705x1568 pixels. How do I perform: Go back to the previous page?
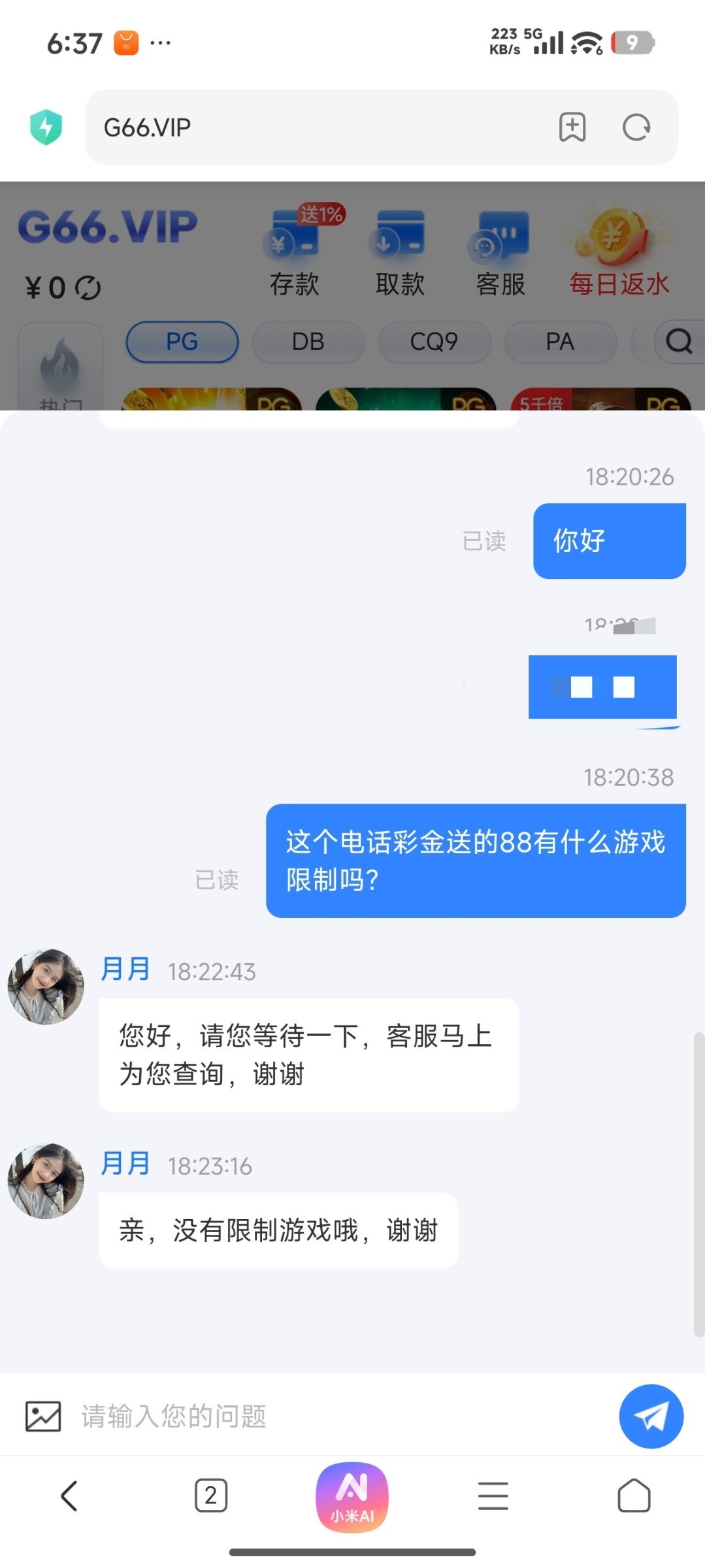[x=69, y=1495]
